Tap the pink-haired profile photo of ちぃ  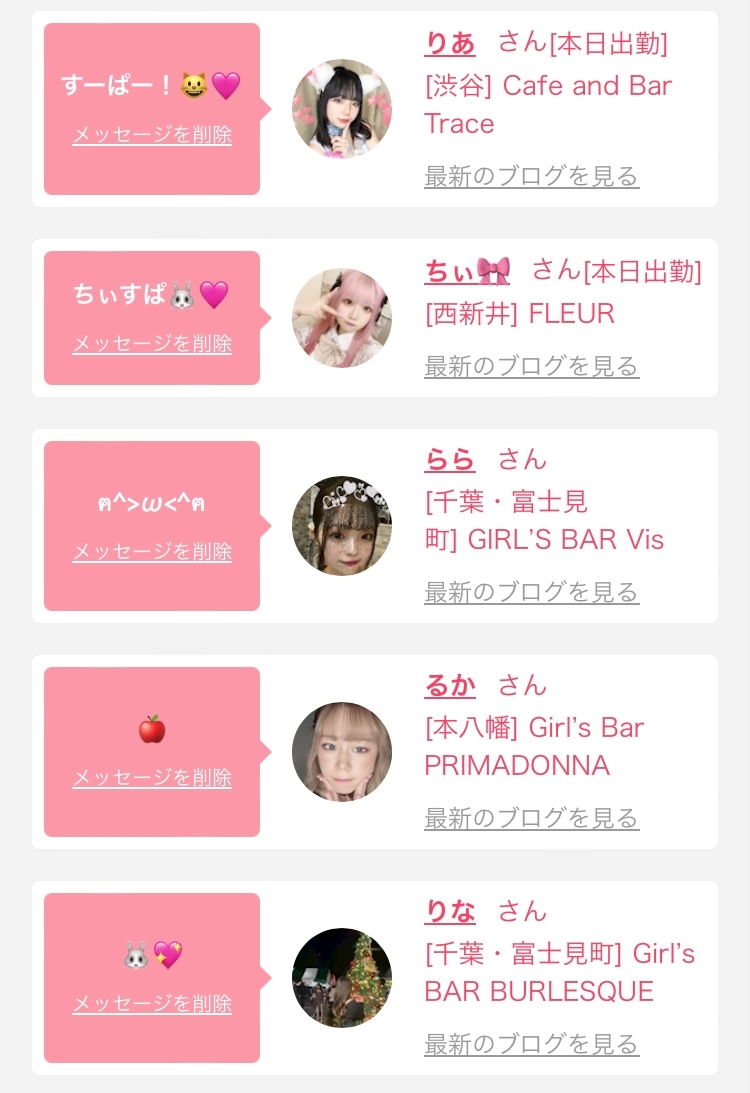[x=342, y=318]
